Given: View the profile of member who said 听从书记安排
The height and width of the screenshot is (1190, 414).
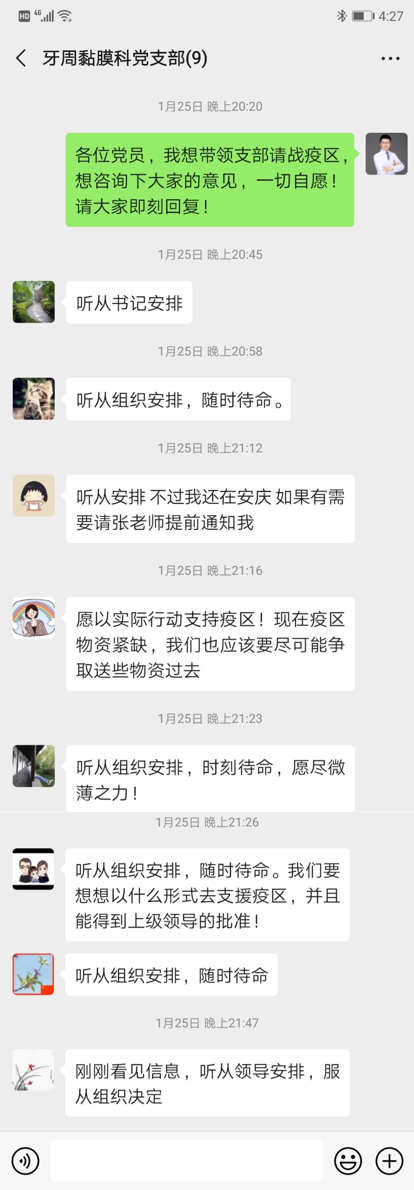Looking at the screenshot, I should pos(33,302).
